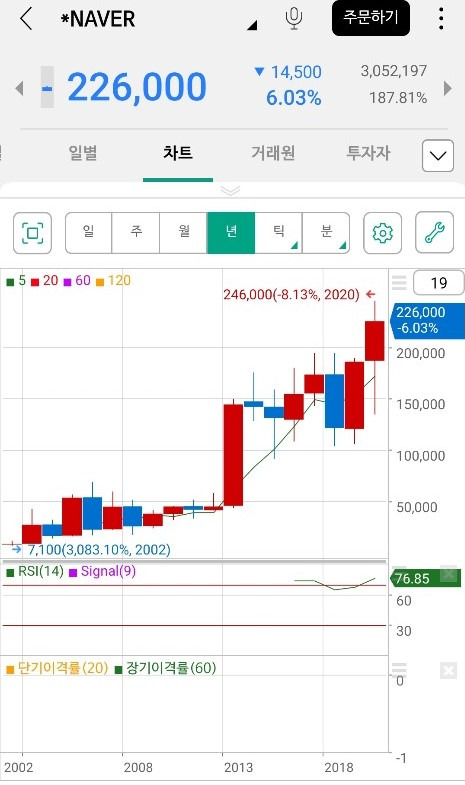Open the NAVER stock selector dropdown
This screenshot has height=785, width=465.
[252, 25]
